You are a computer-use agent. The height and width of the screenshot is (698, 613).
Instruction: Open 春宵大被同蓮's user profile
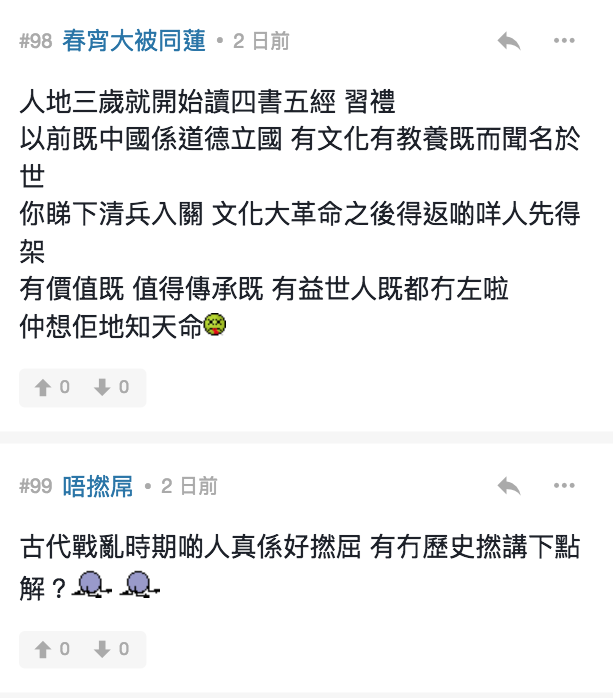(x=134, y=41)
